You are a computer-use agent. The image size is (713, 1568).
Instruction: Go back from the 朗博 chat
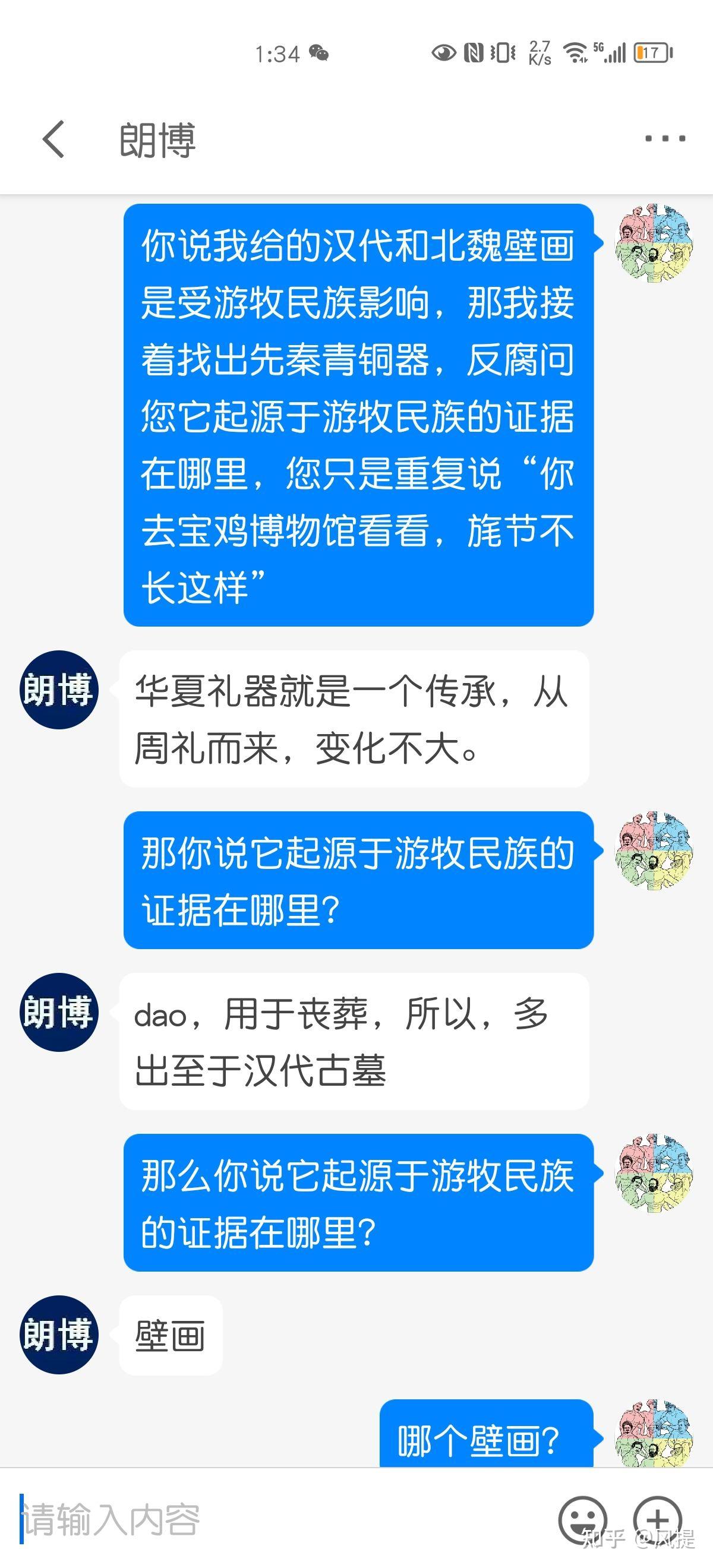pos(53,139)
